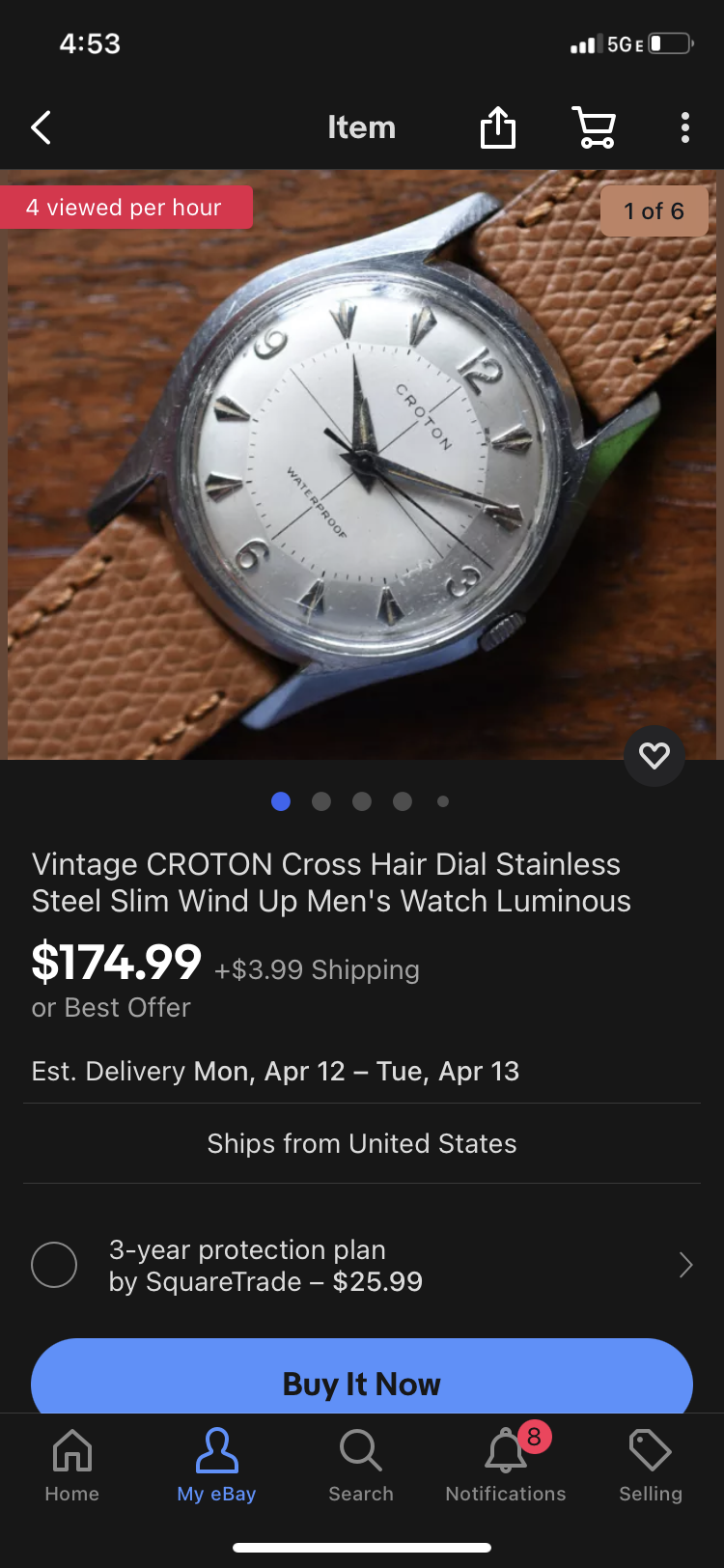Open the shopping cart
Image resolution: width=724 pixels, height=1568 pixels.
pyautogui.click(x=594, y=127)
